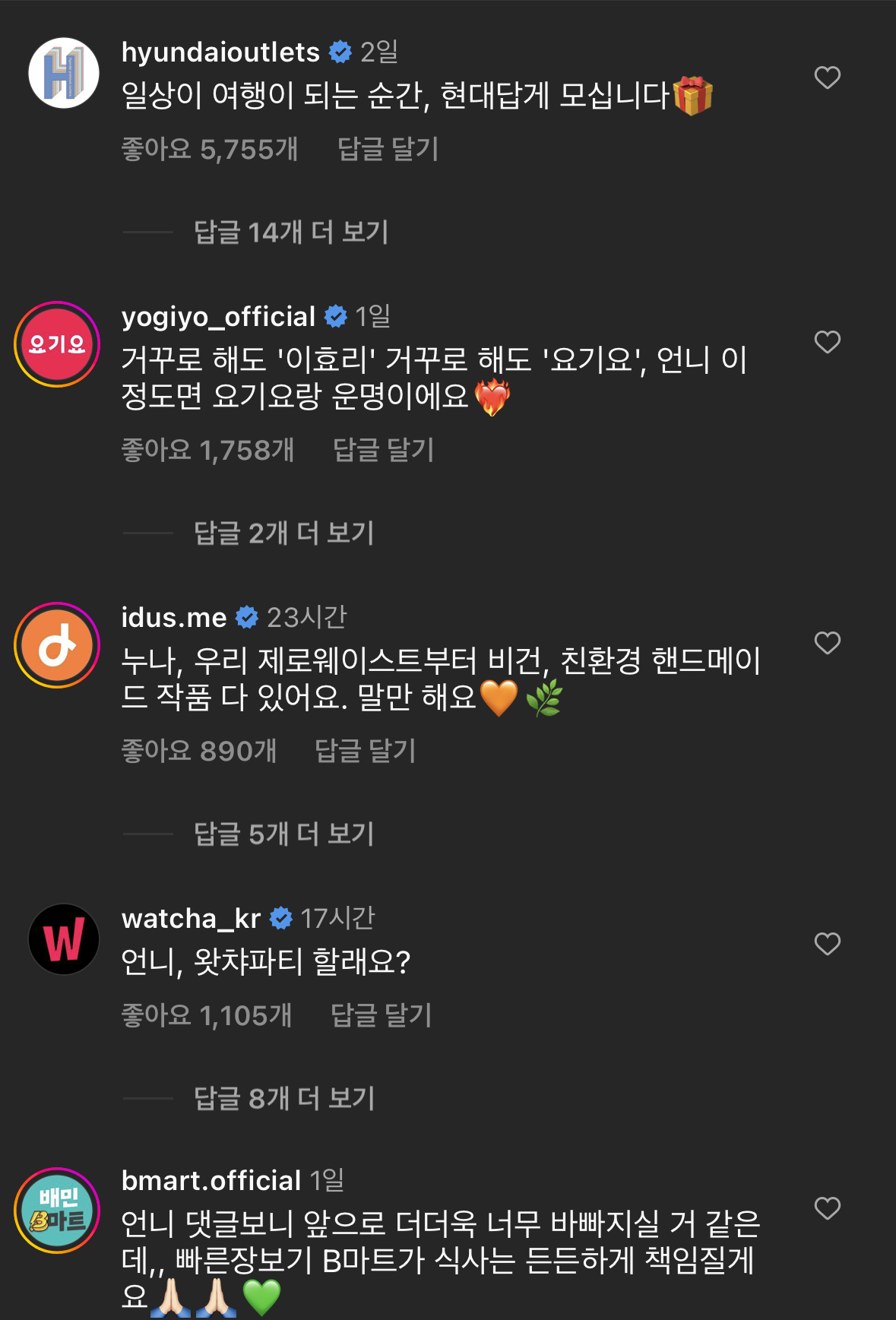Open bmart.official profile avatar
896x1320 pixels.
(x=58, y=1211)
